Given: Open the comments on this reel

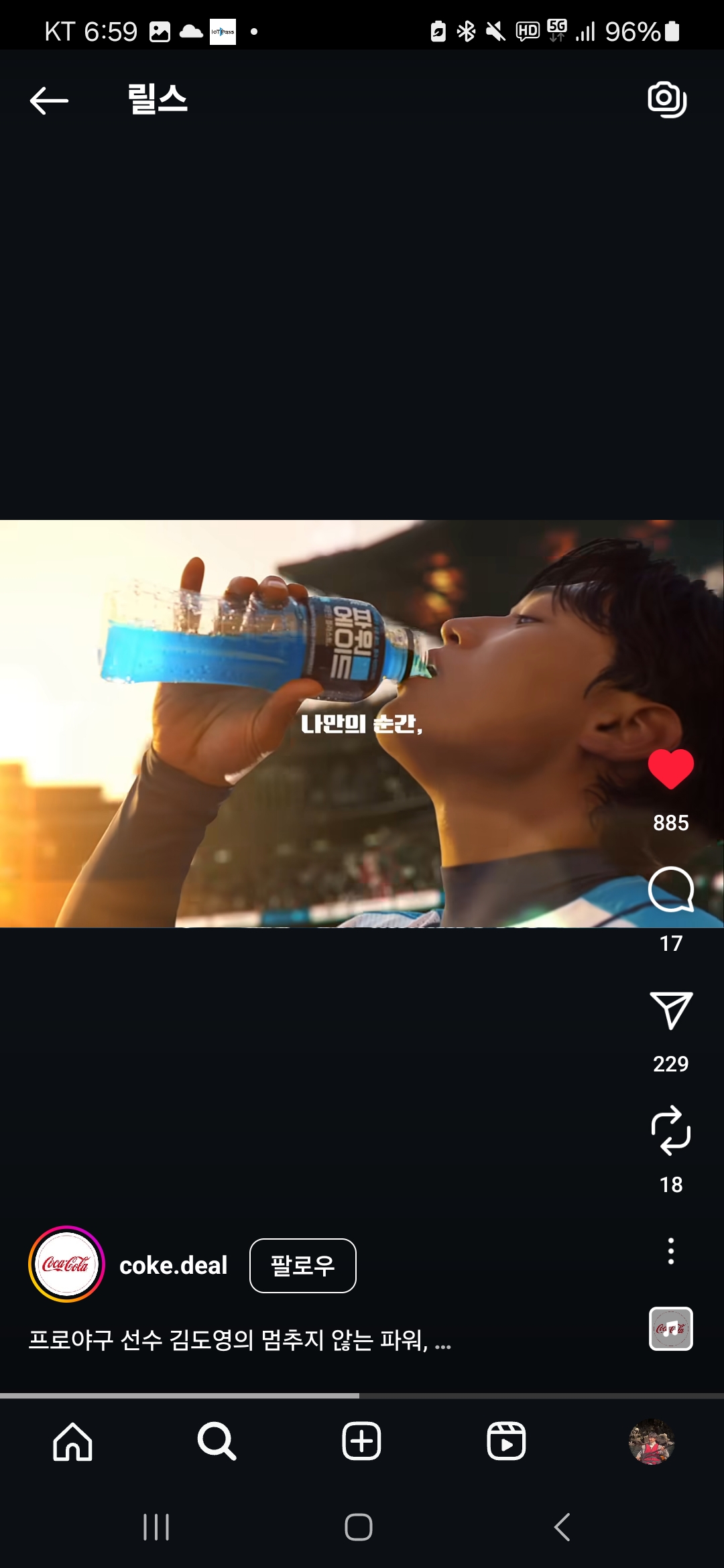Looking at the screenshot, I should pyautogui.click(x=670, y=889).
